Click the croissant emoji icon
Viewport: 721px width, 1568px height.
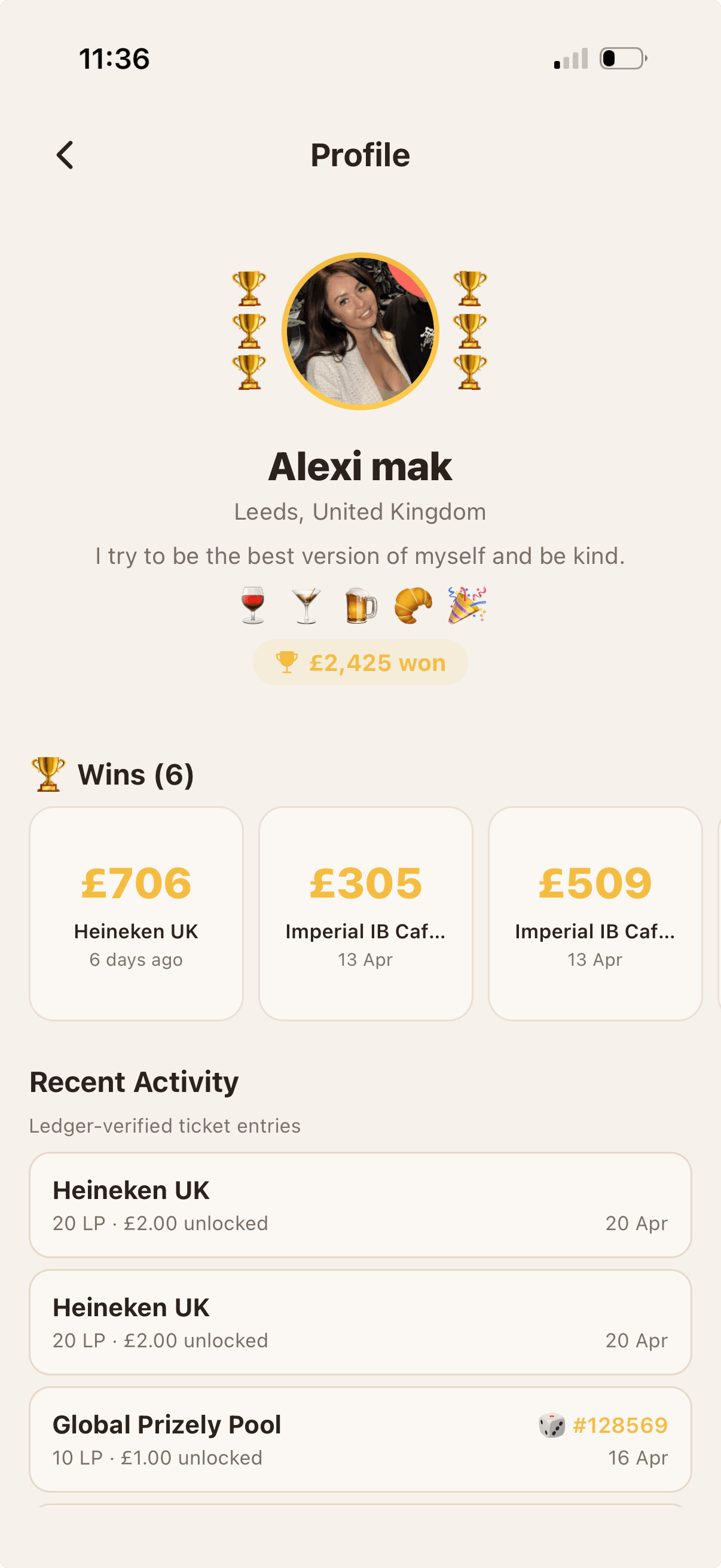[x=414, y=604]
